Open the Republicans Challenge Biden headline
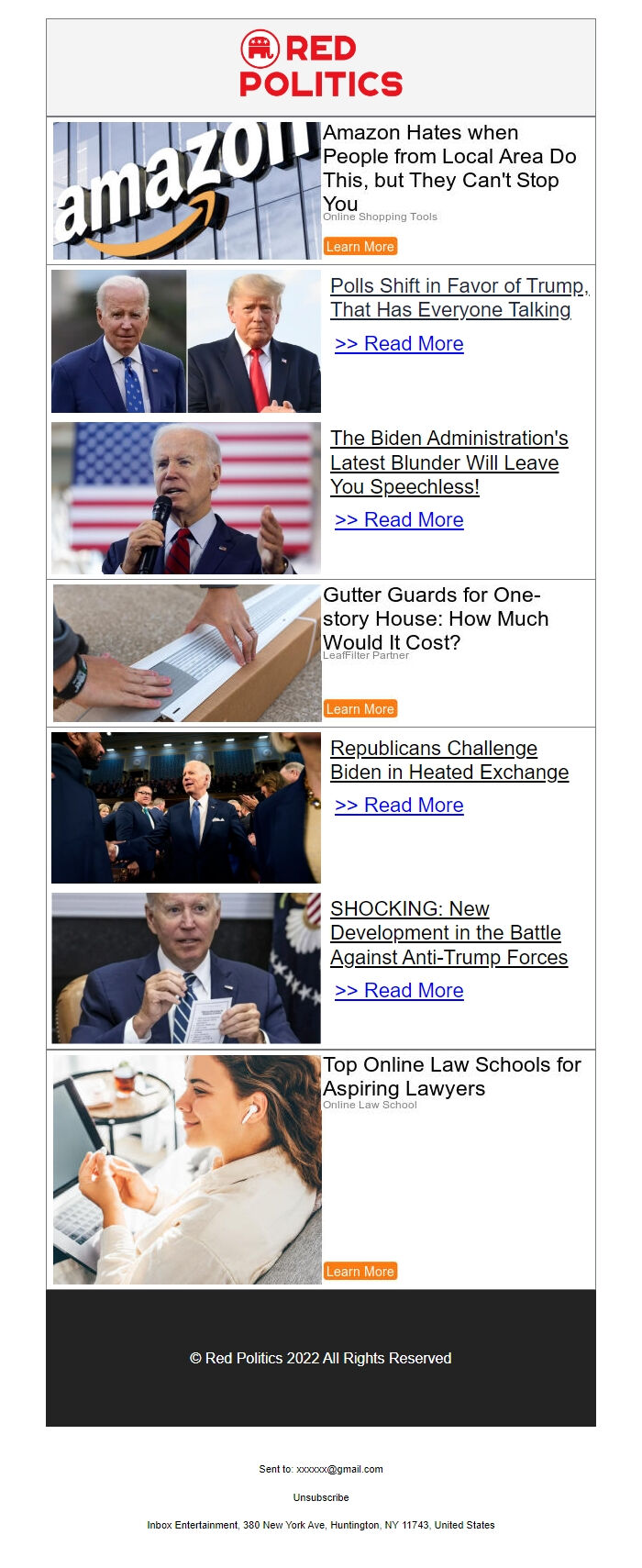The height and width of the screenshot is (1568, 642). tap(448, 761)
